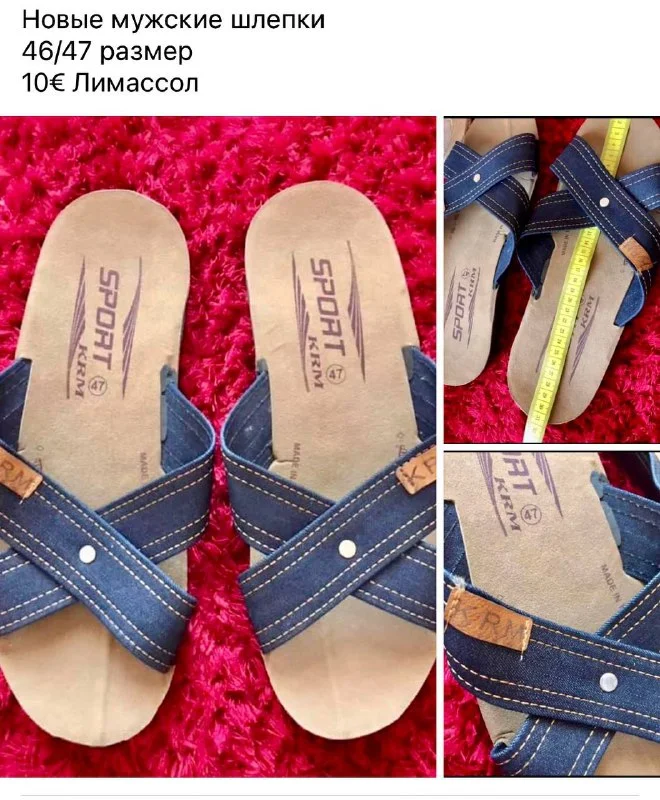Open the photo with the measuring tape
The width and height of the screenshot is (660, 800).
pos(551,278)
